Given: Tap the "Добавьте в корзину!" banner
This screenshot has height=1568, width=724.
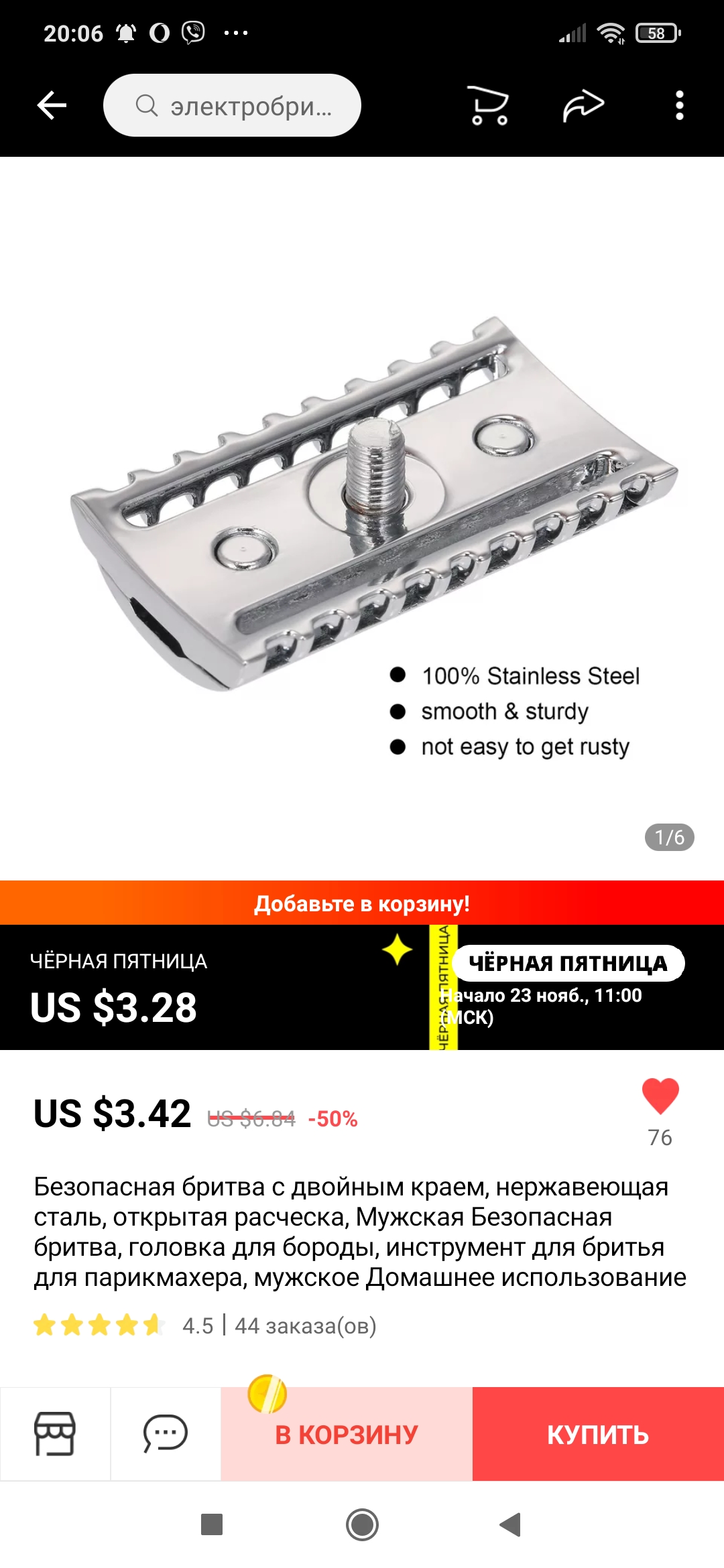Looking at the screenshot, I should click(x=362, y=903).
